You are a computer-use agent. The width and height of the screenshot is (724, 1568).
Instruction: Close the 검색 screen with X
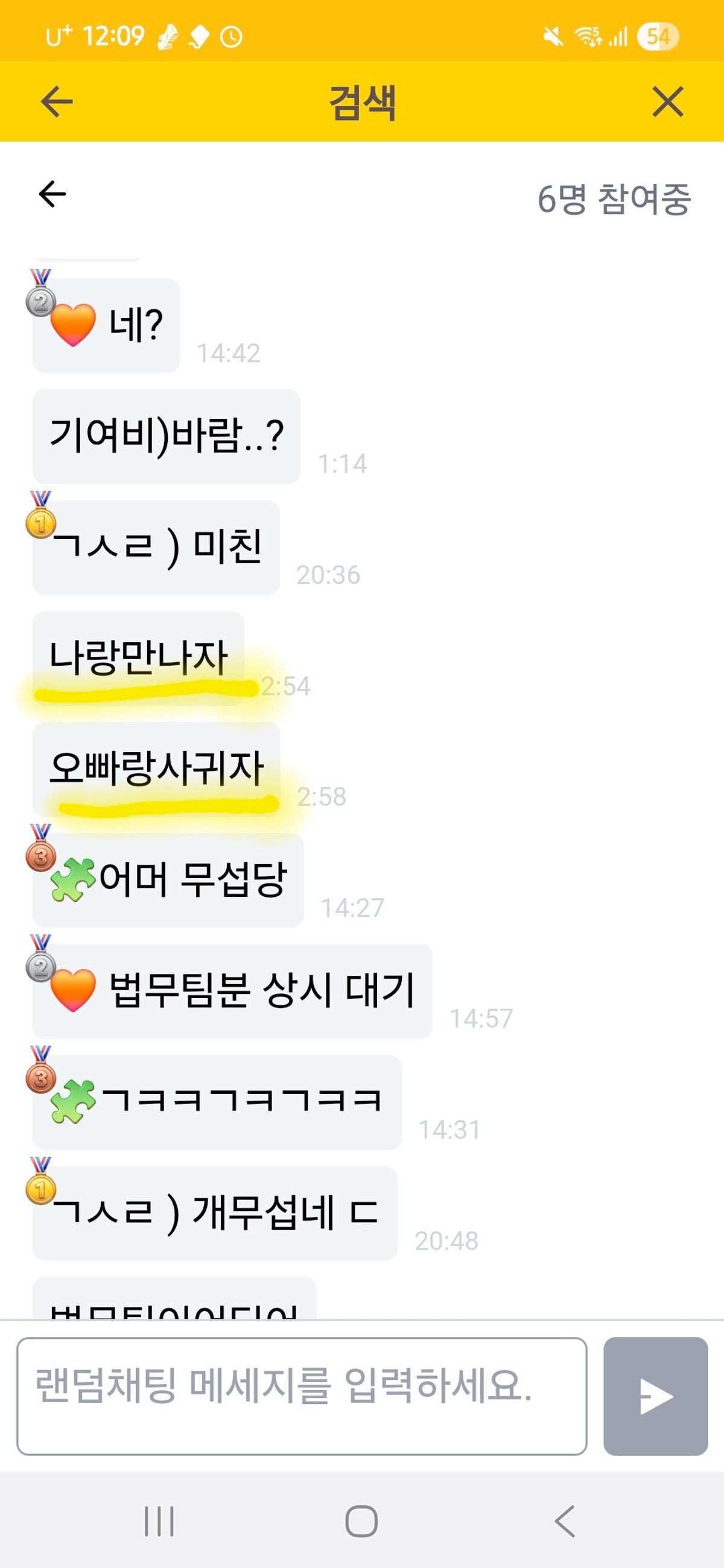pos(667,101)
